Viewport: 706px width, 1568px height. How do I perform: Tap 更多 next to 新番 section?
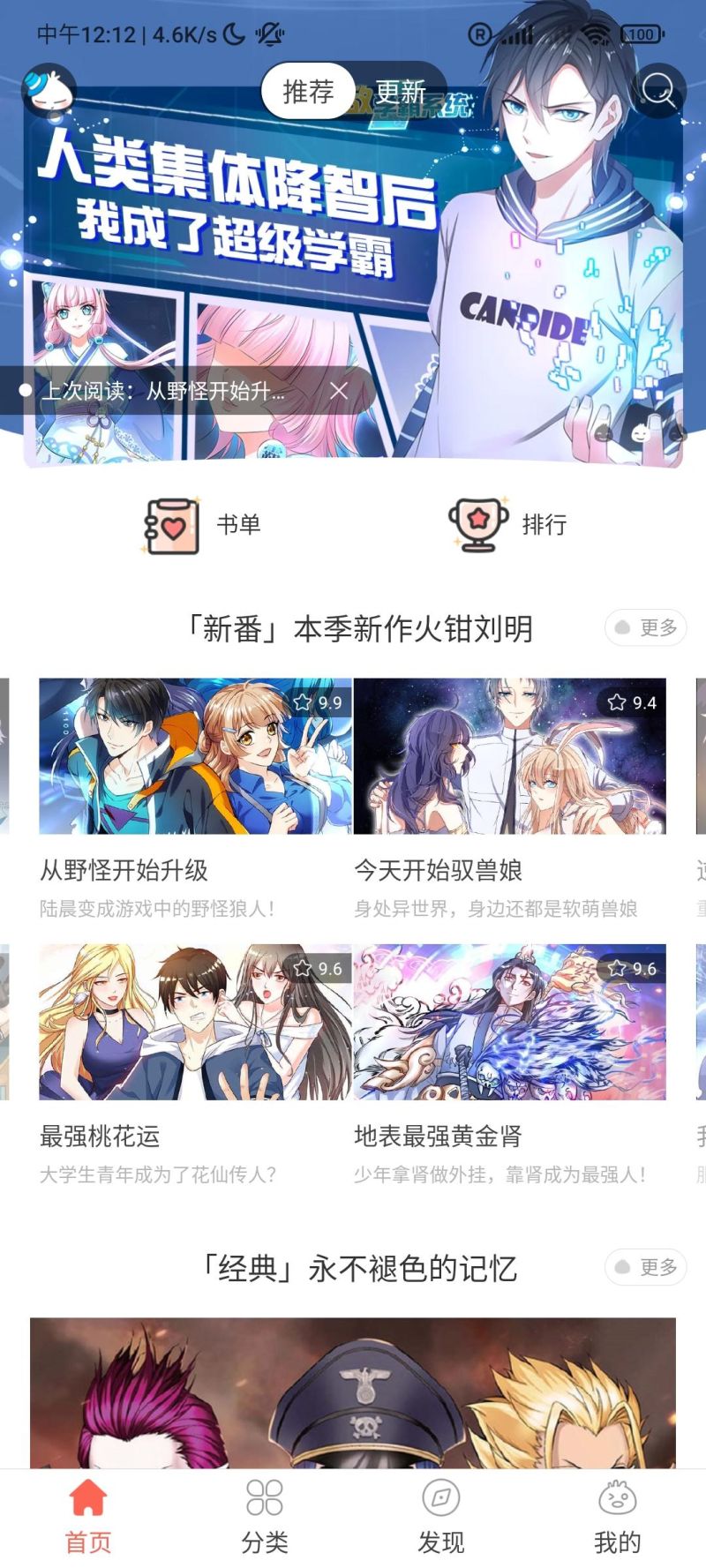click(x=646, y=627)
